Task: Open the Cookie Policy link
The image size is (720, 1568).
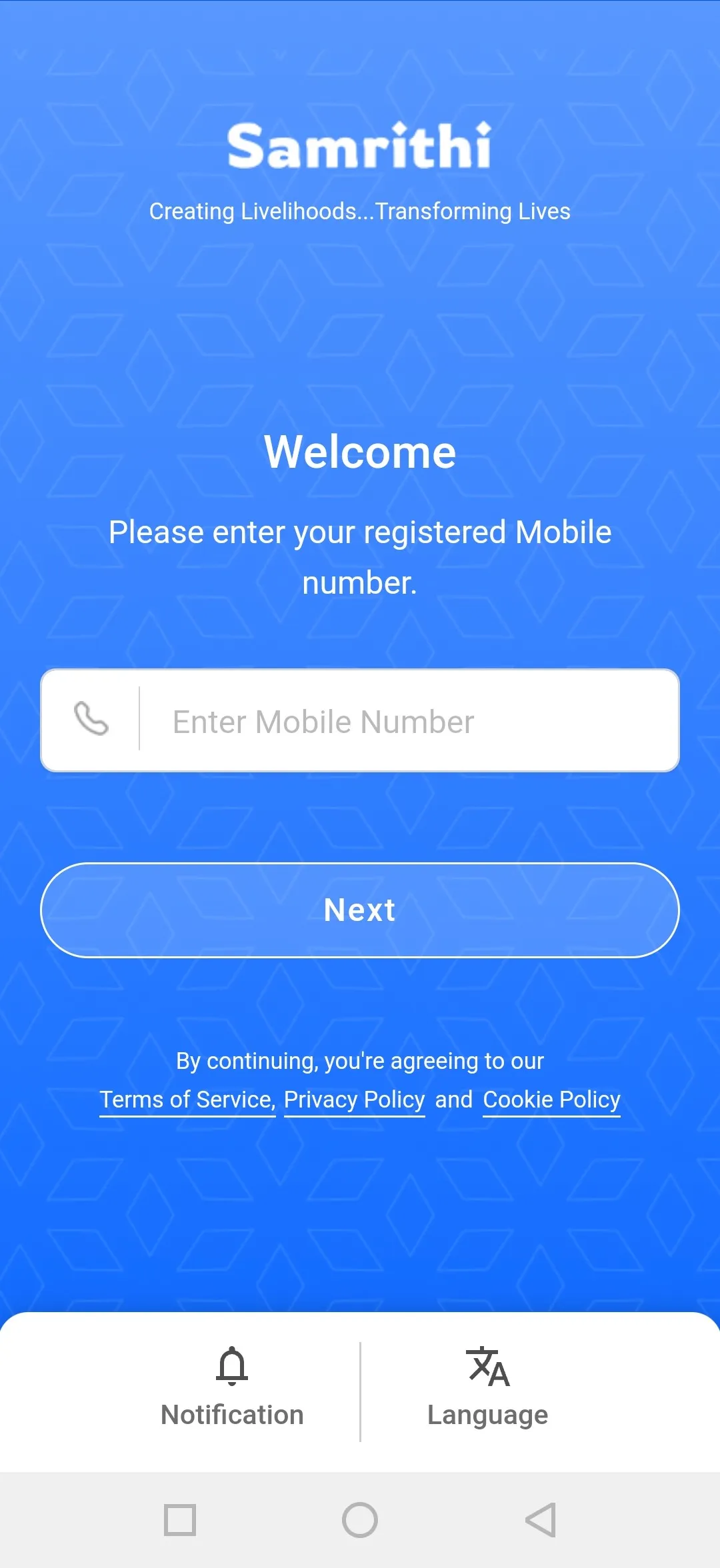Action: tap(551, 1100)
